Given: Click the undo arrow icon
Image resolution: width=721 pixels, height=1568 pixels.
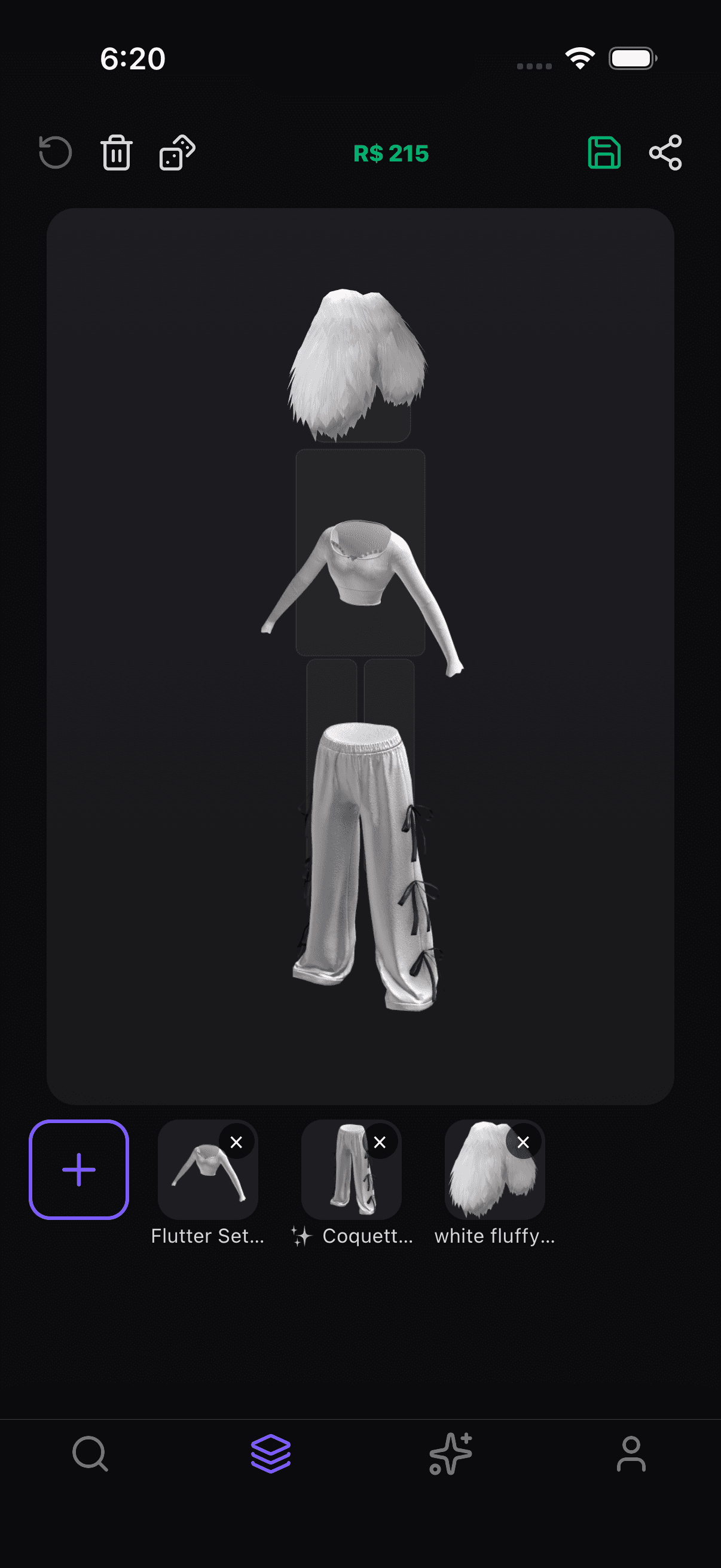Looking at the screenshot, I should pos(55,152).
